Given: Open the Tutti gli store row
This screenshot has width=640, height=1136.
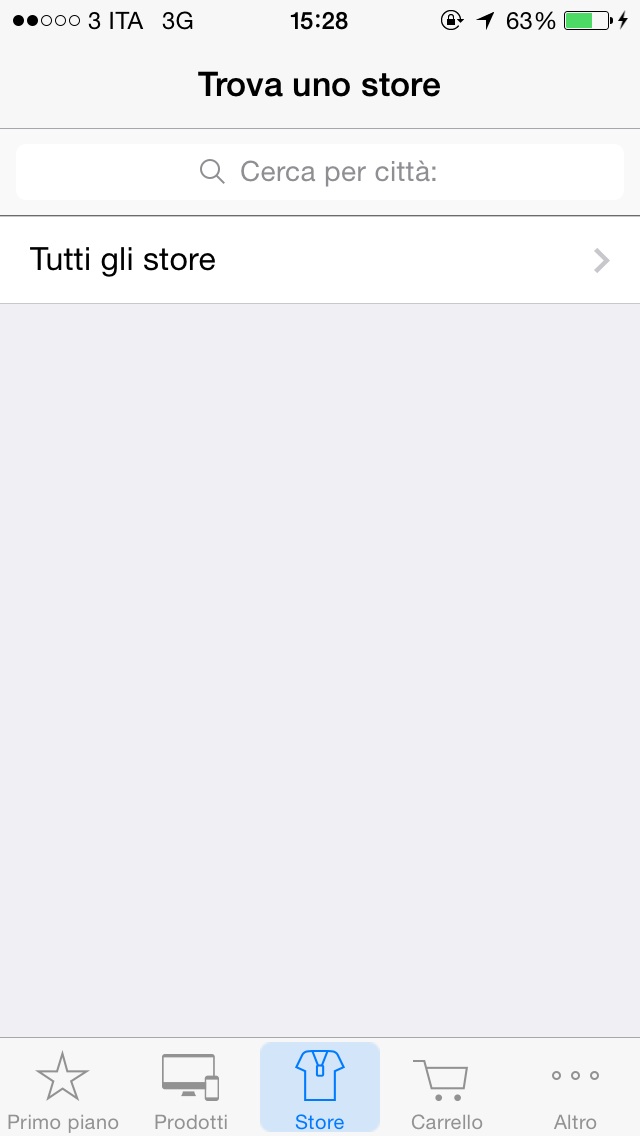Looking at the screenshot, I should click(x=320, y=259).
